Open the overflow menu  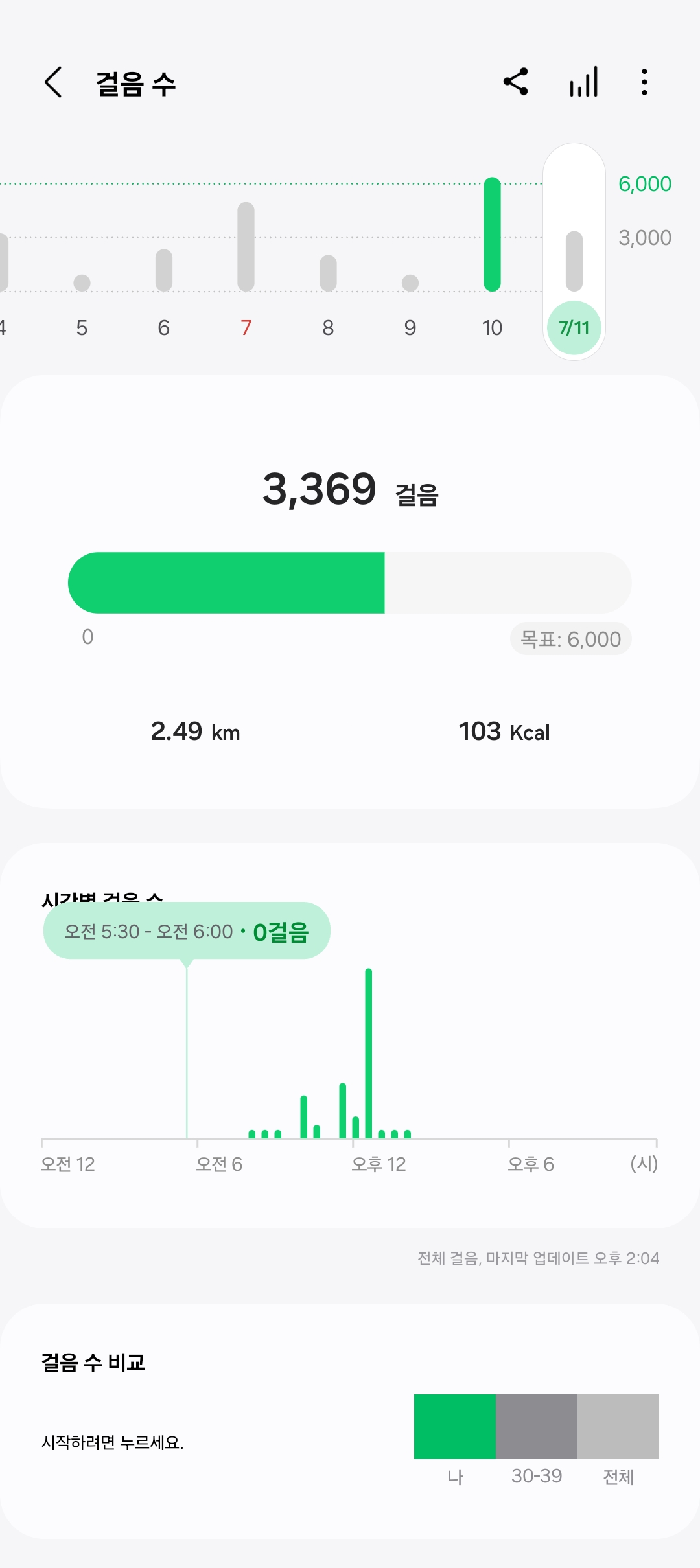coord(644,82)
